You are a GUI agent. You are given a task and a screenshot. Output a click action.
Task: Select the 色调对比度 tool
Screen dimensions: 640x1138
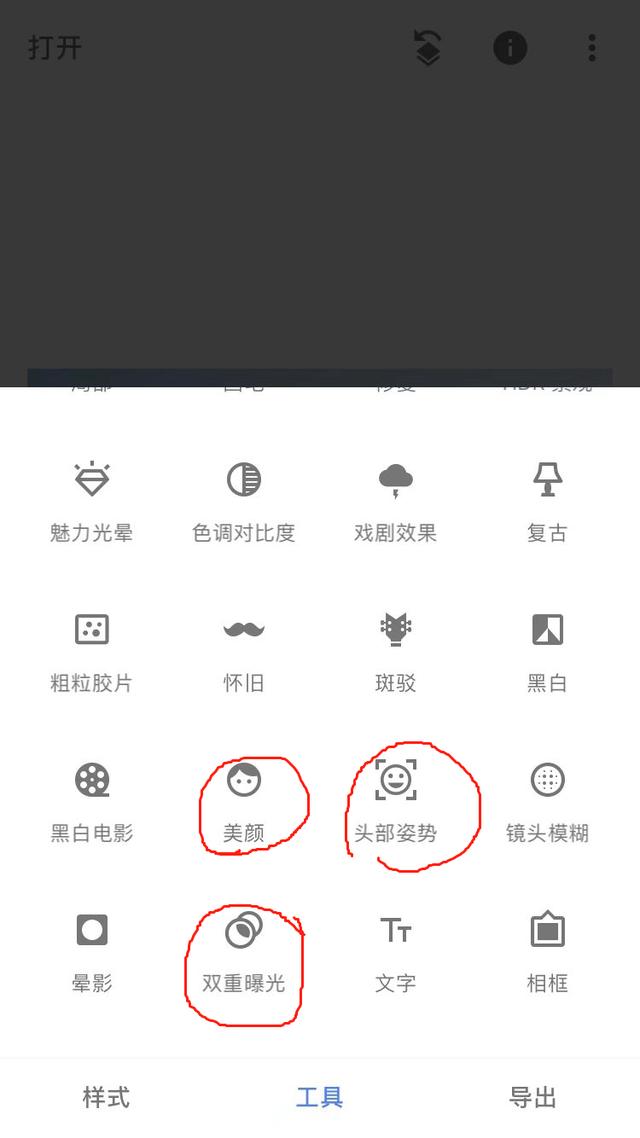(x=244, y=502)
